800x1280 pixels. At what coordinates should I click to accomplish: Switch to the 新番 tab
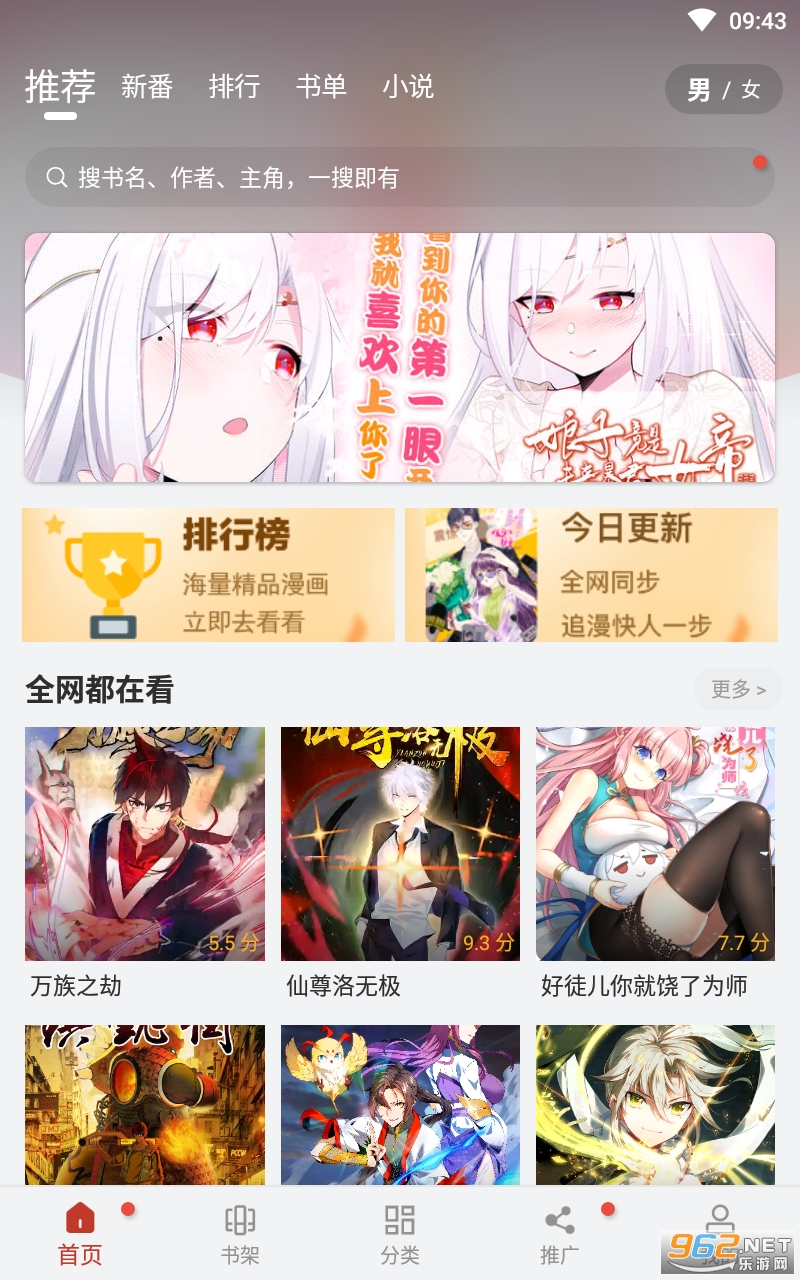click(147, 87)
